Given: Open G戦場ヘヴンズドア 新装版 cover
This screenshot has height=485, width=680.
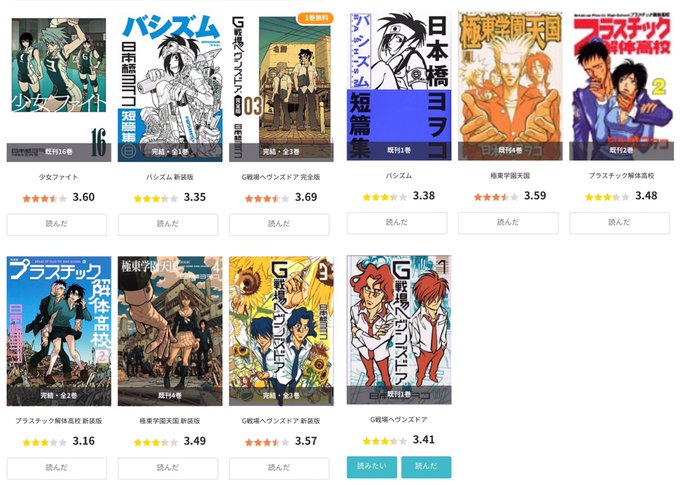Looking at the screenshot, I should pyautogui.click(x=279, y=328).
